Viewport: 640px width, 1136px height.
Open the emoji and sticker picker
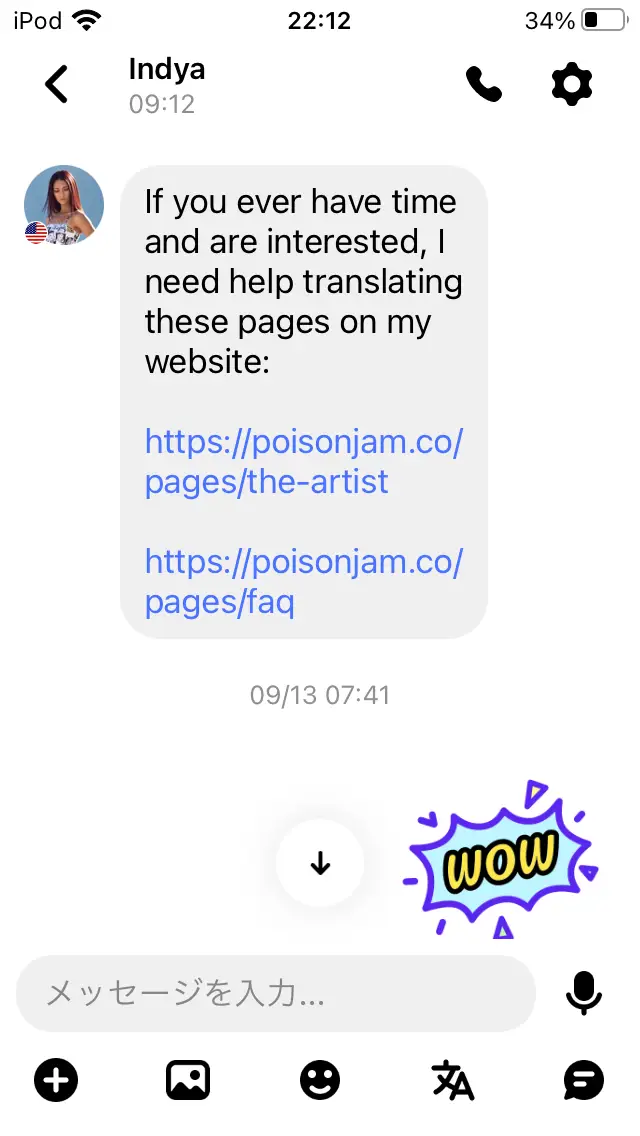[x=320, y=1080]
